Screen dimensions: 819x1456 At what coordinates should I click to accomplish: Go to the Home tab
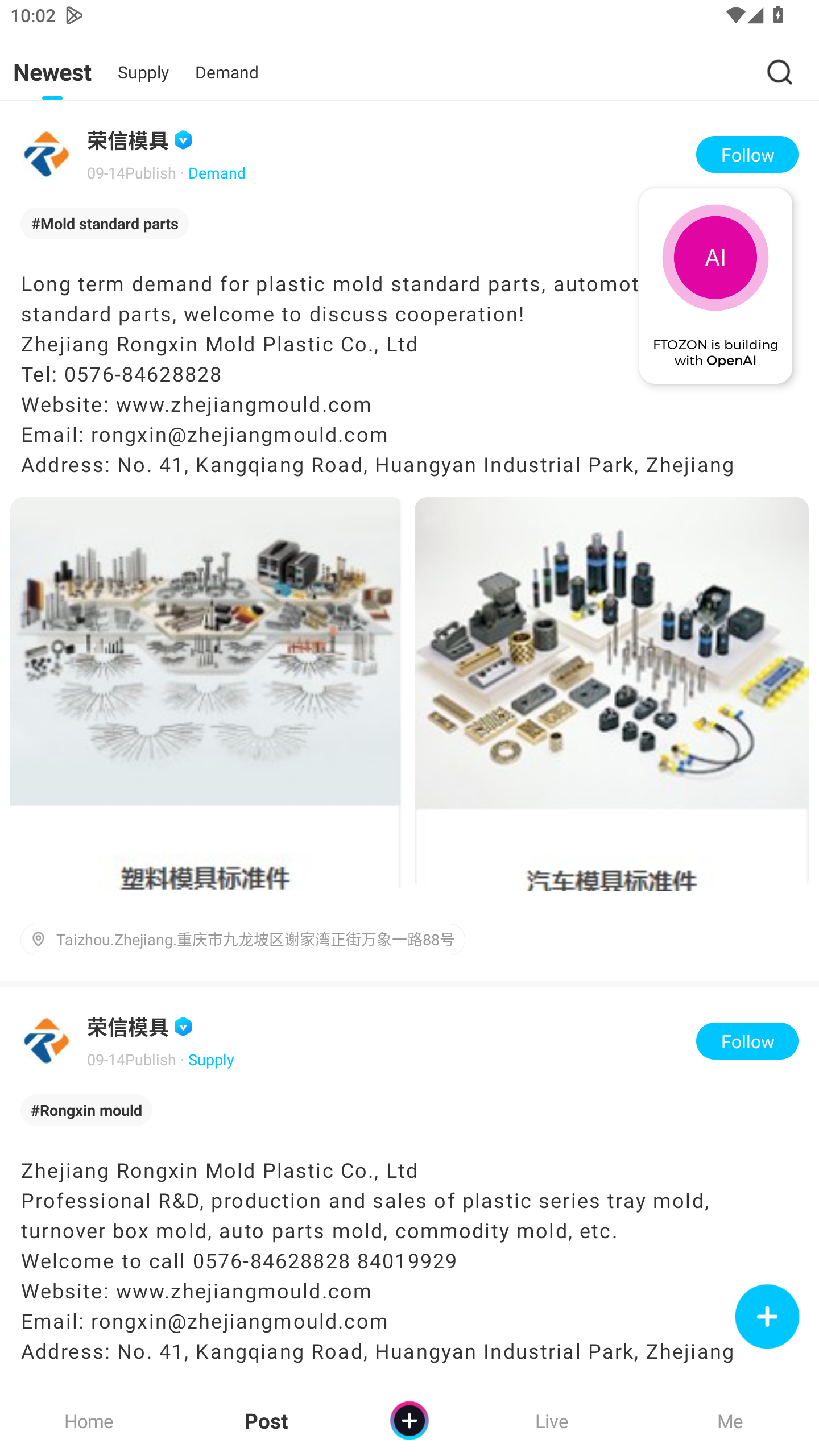coord(89,1421)
